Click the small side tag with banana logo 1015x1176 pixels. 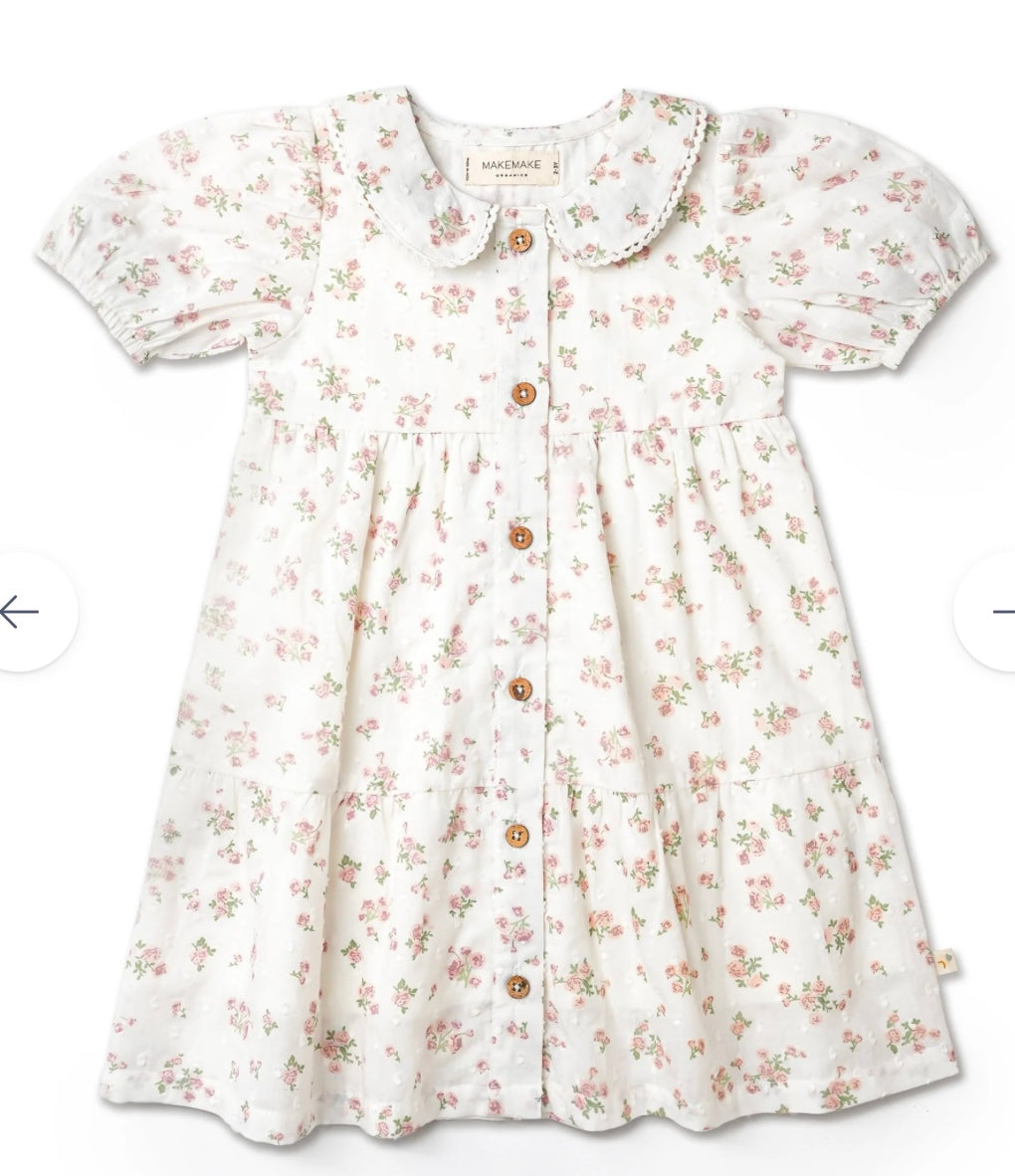click(x=943, y=960)
